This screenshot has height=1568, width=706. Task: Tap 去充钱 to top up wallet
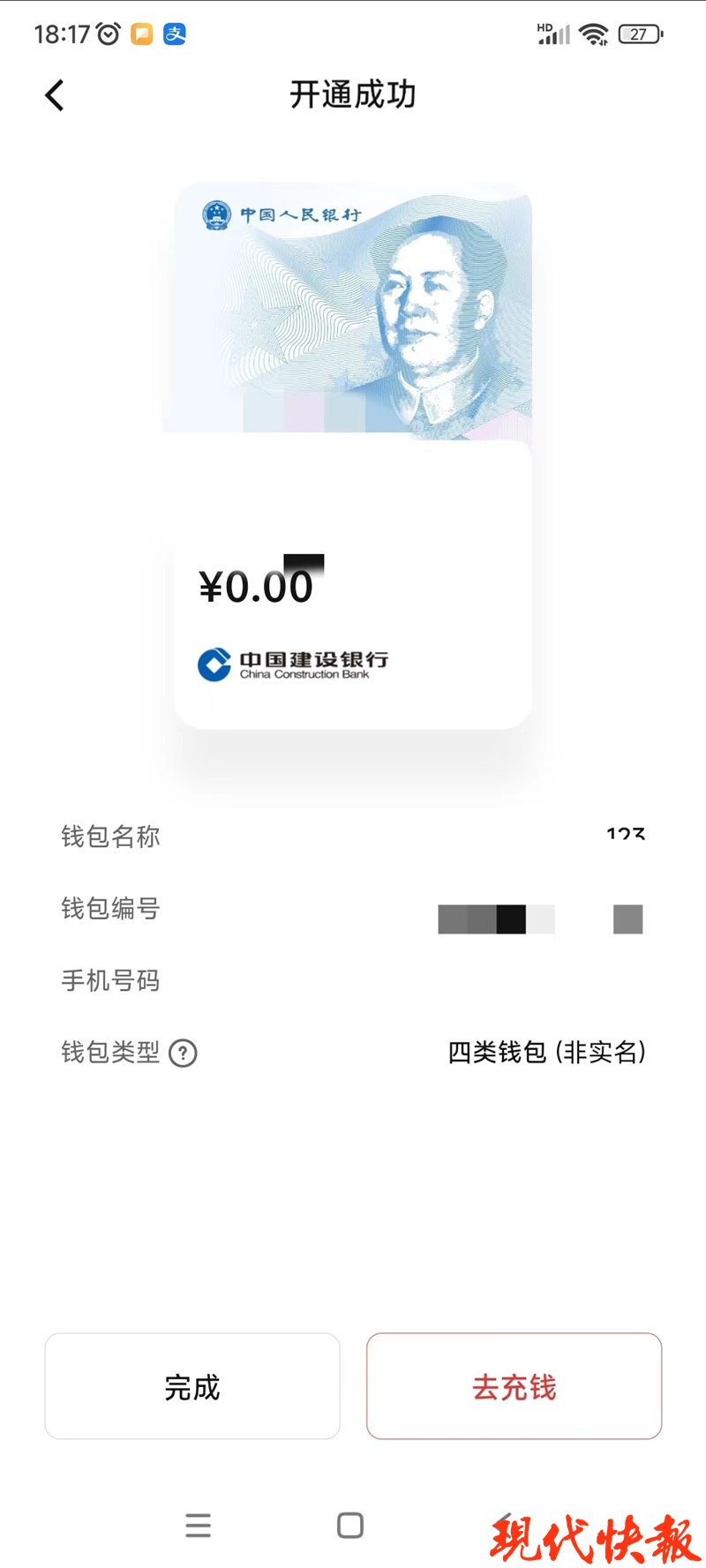(514, 1386)
